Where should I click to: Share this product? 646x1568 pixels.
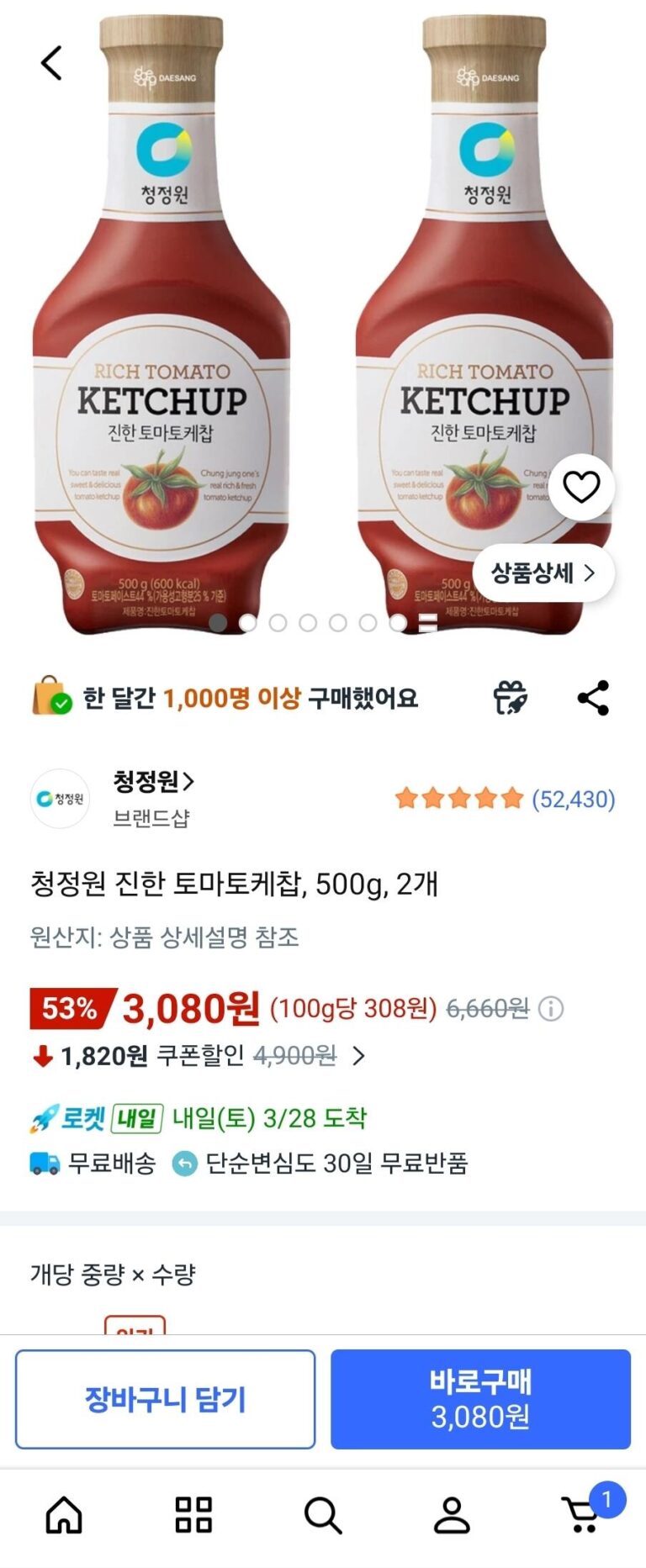(593, 698)
